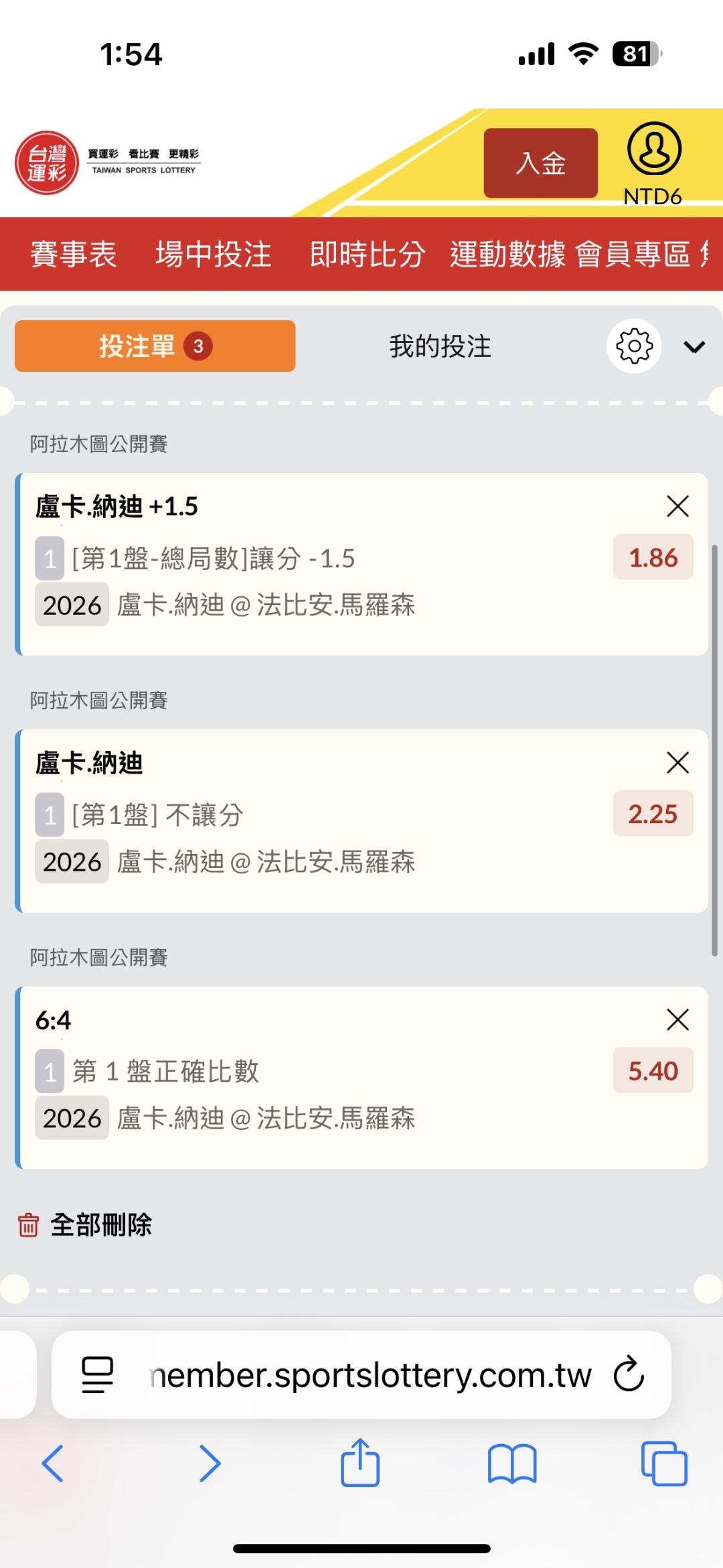The height and width of the screenshot is (1568, 723).
Task: Show Safari's open tabs
Action: click(x=663, y=1463)
